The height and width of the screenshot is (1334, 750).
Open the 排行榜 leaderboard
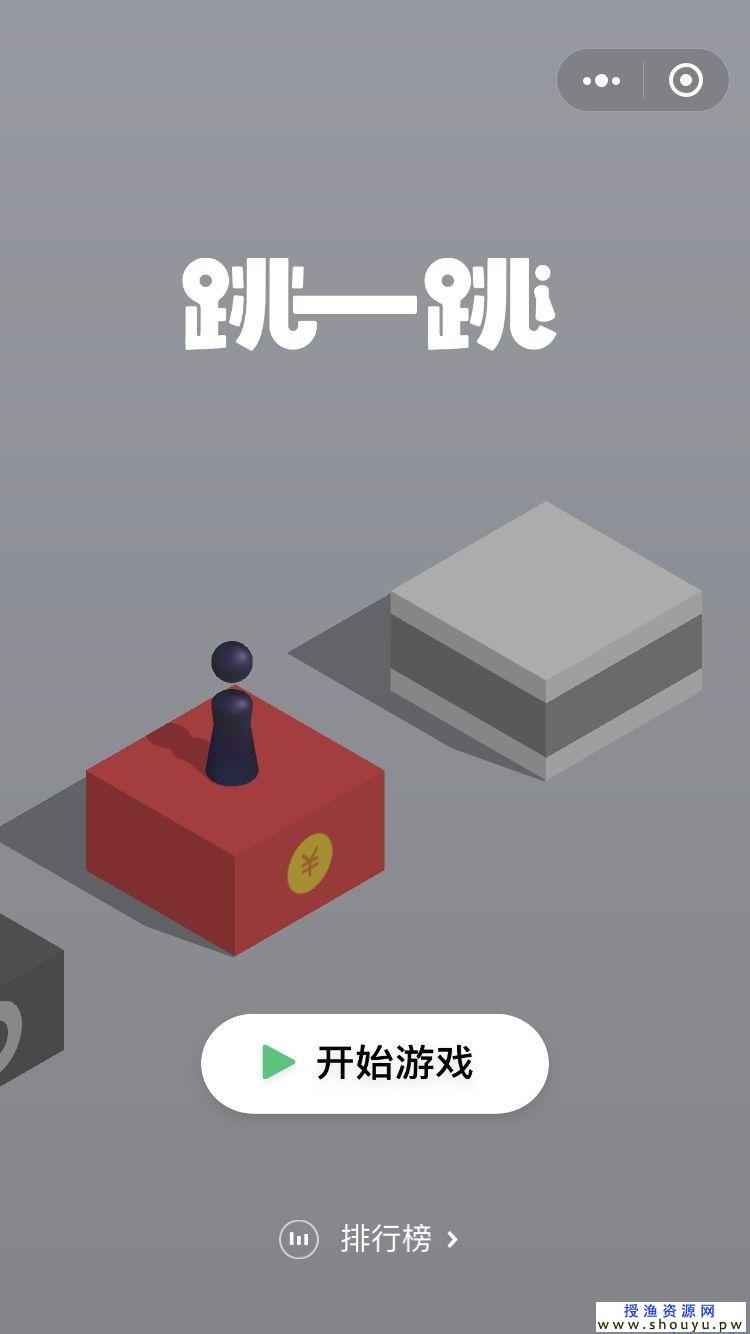(x=370, y=1239)
